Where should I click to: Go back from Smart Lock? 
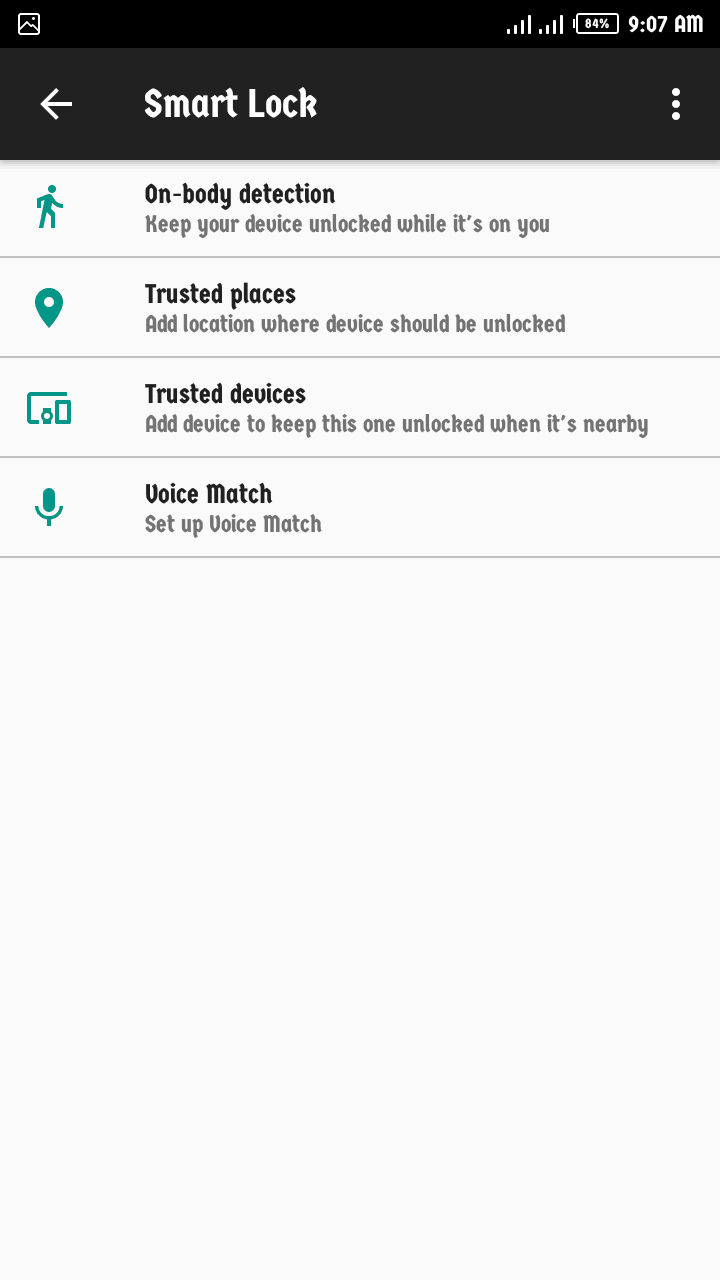56,104
